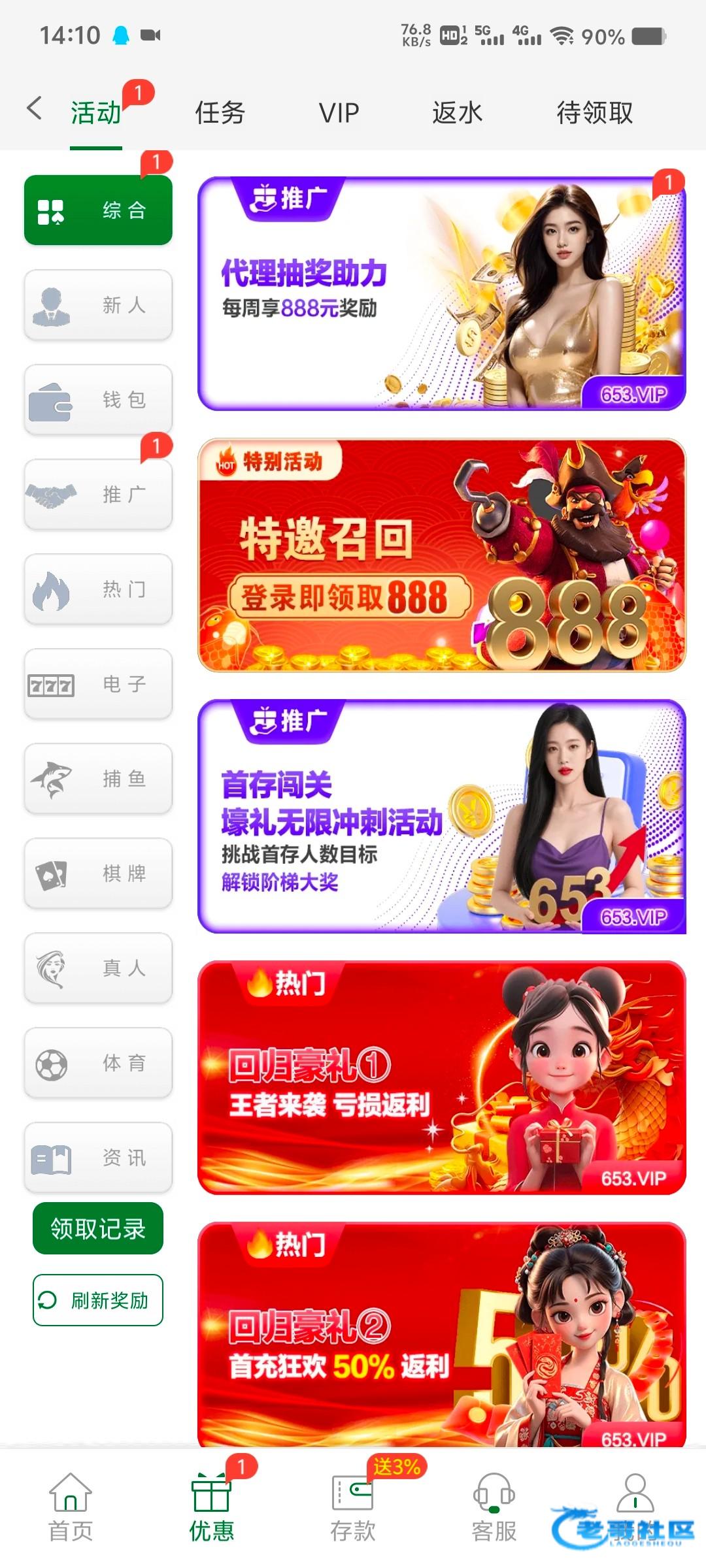Tap the 刷新奖励 button

coord(98,1300)
